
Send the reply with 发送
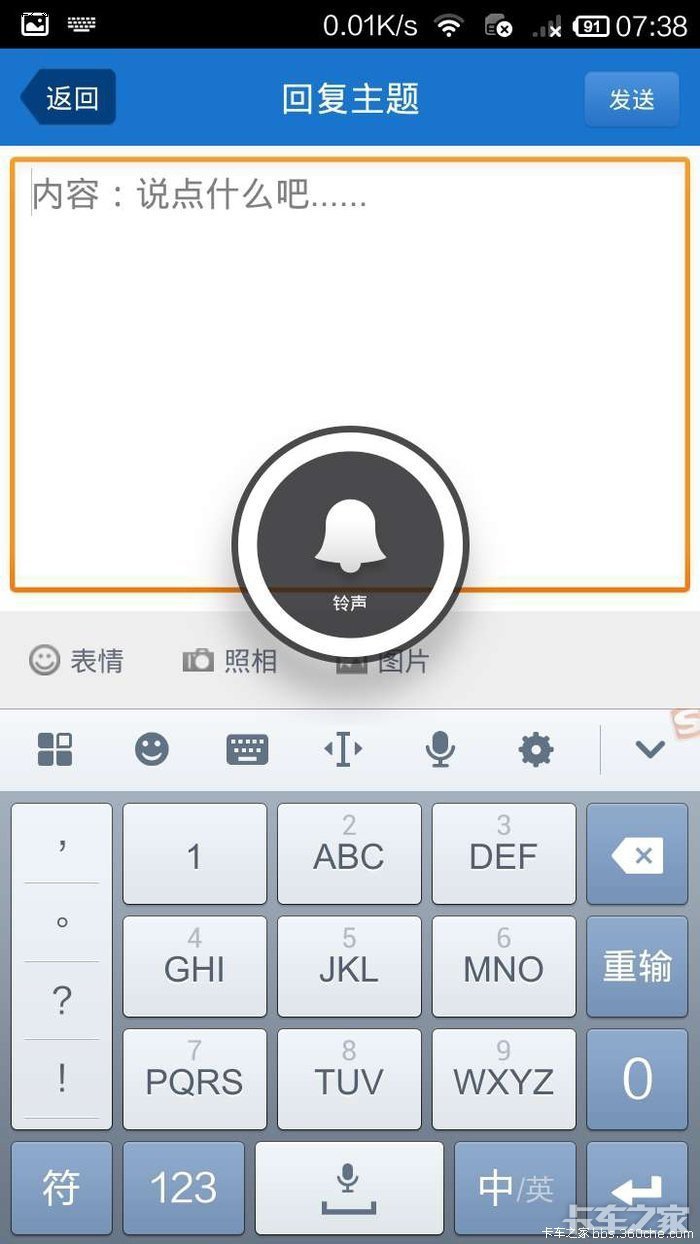click(x=631, y=99)
